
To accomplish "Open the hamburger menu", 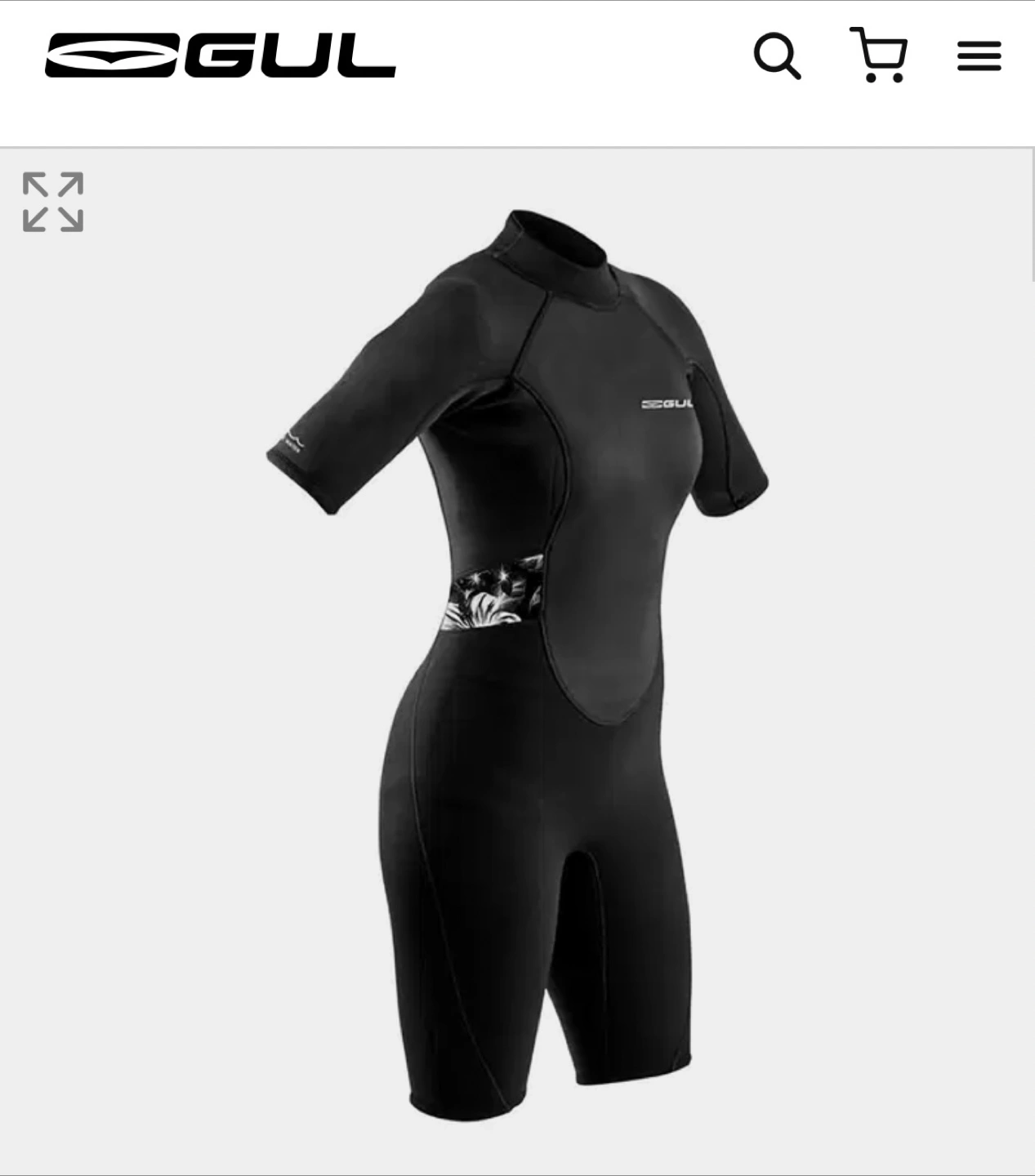I will coord(979,56).
